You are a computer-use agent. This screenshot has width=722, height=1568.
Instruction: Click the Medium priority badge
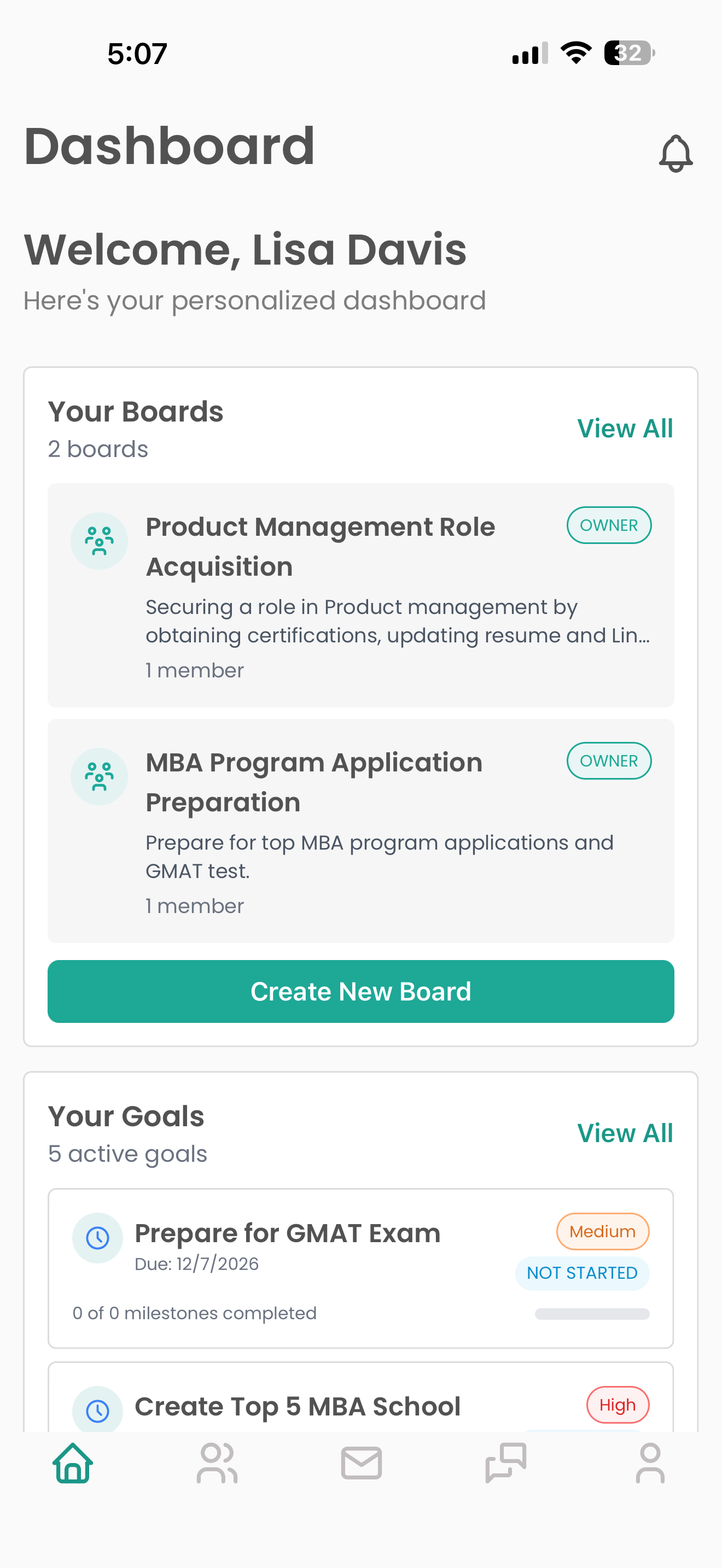coord(602,1231)
